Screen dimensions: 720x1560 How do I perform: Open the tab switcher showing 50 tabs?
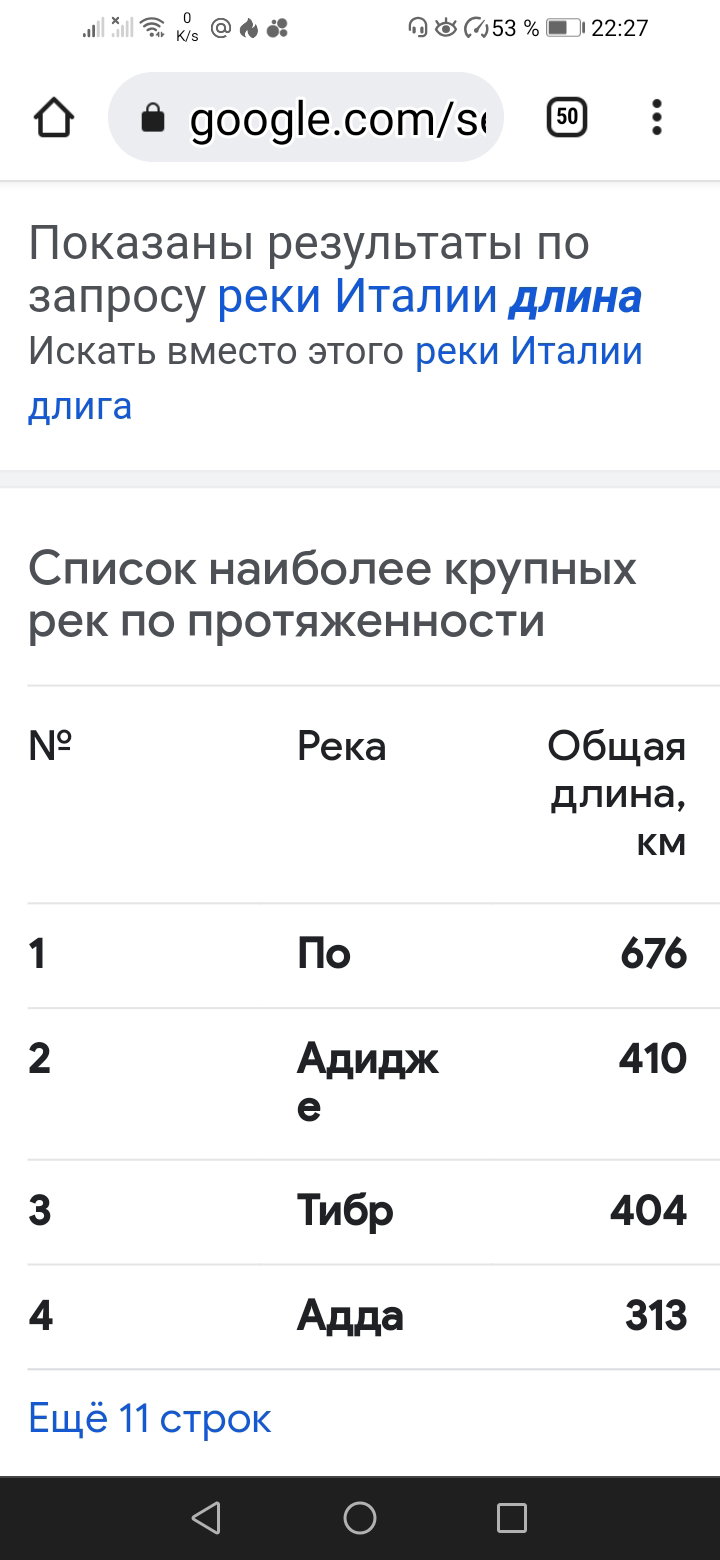coord(567,118)
